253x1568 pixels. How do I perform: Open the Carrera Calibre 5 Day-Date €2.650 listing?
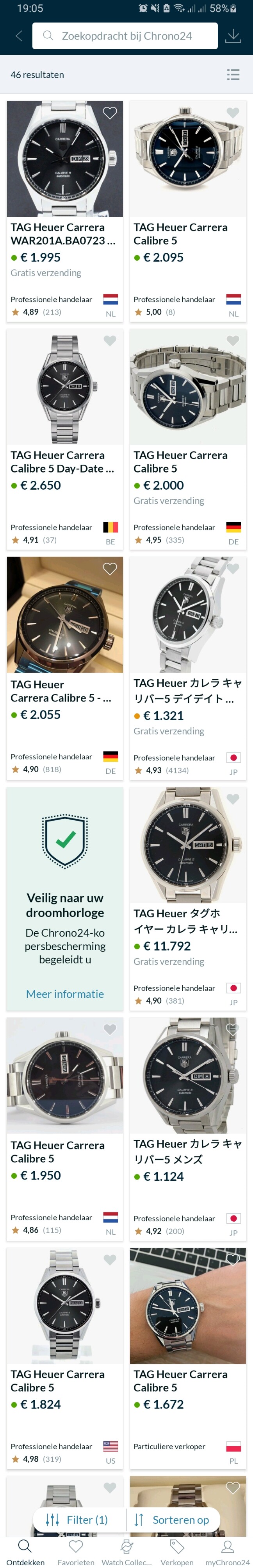(x=65, y=438)
